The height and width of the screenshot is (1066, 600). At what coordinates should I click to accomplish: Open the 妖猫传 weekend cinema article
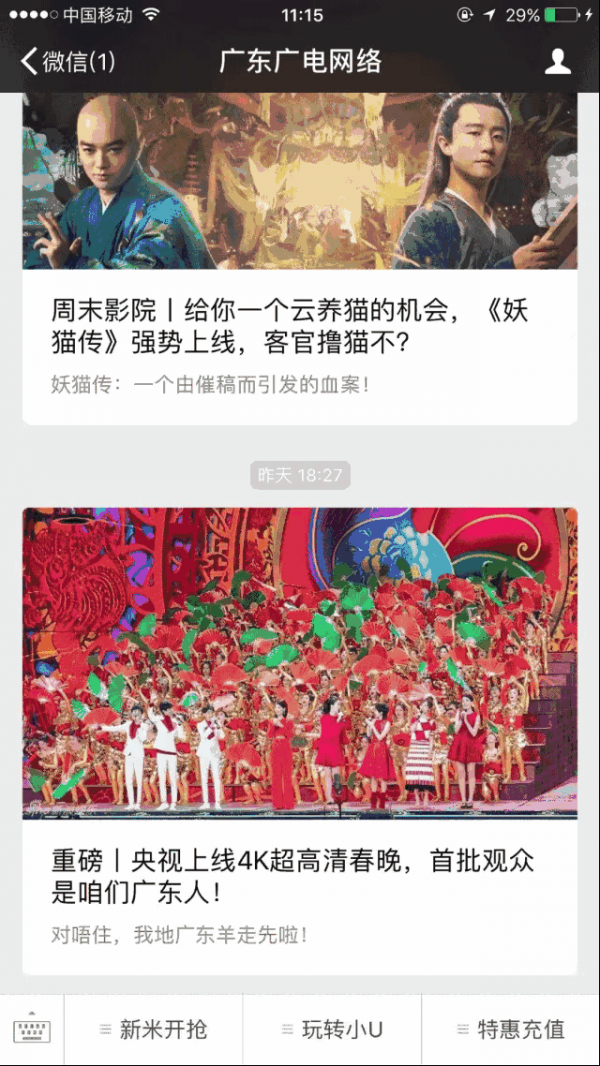(x=289, y=328)
